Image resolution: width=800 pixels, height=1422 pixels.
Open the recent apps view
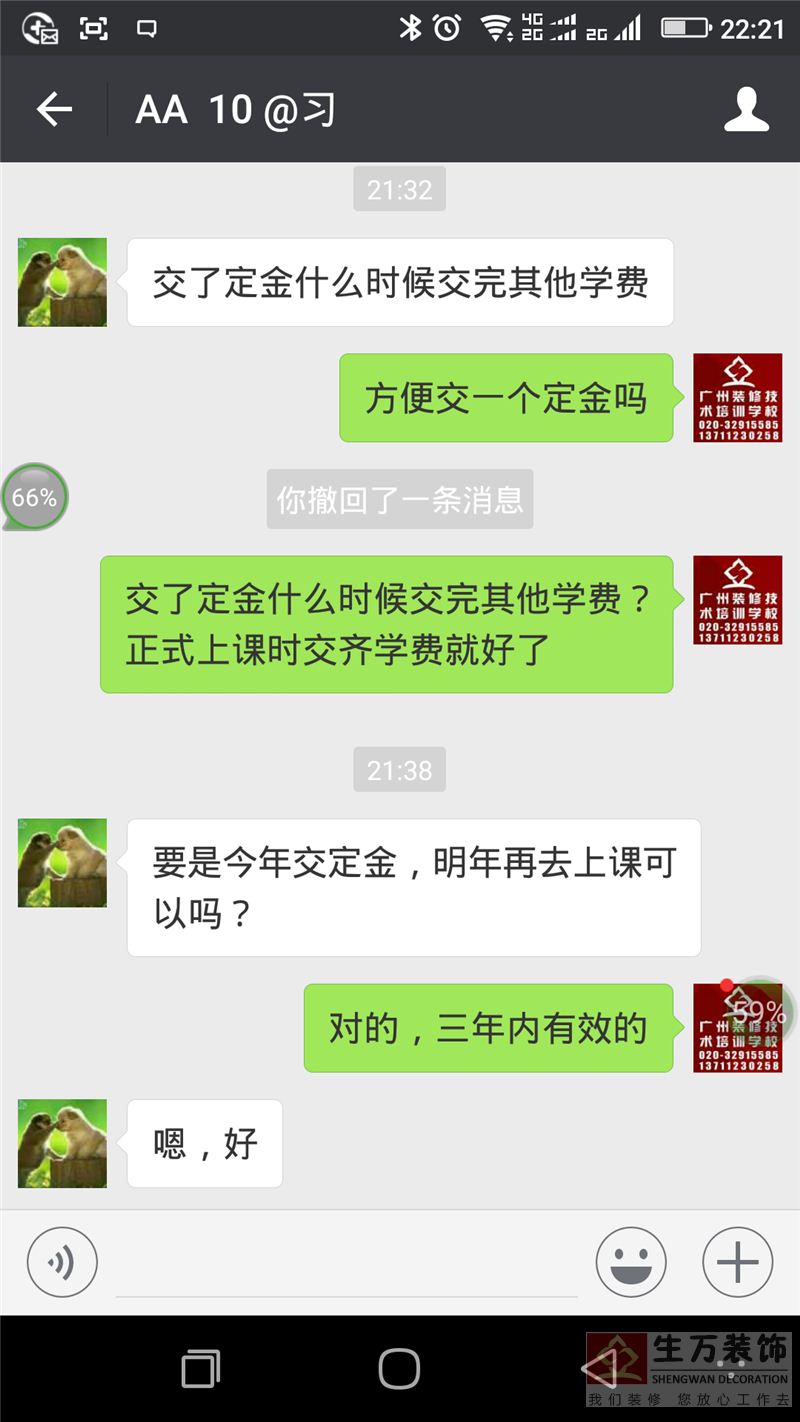200,1368
